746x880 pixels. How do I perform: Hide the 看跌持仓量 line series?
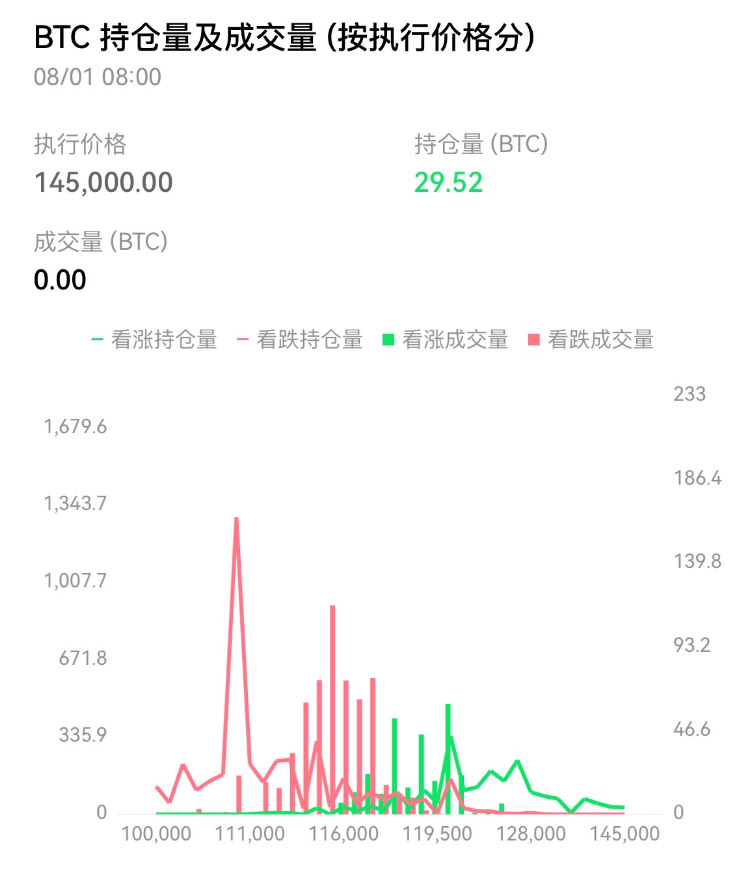point(300,340)
